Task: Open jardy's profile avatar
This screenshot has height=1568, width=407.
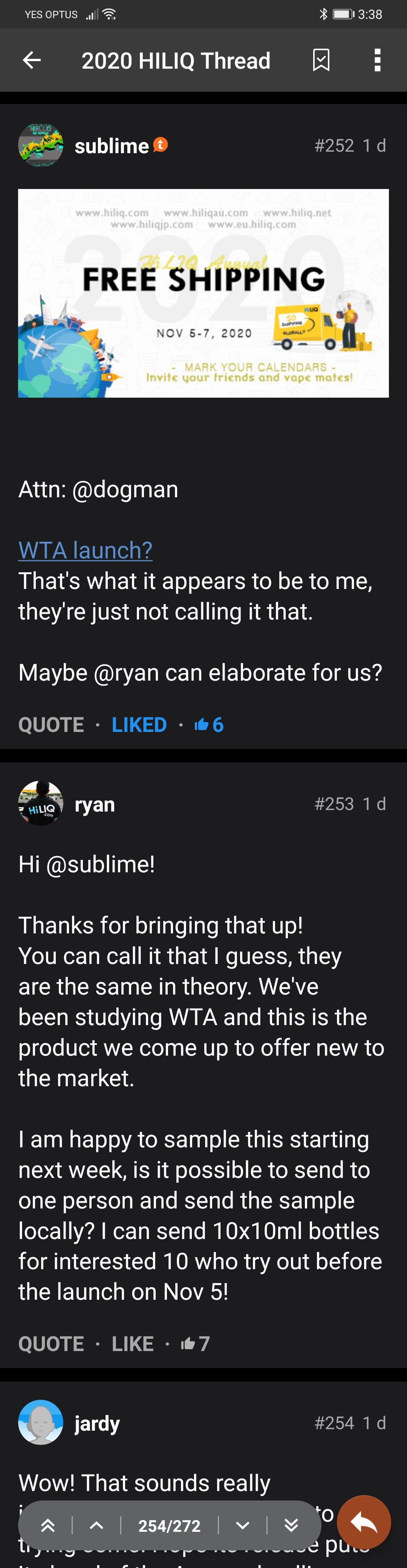Action: [41, 1422]
